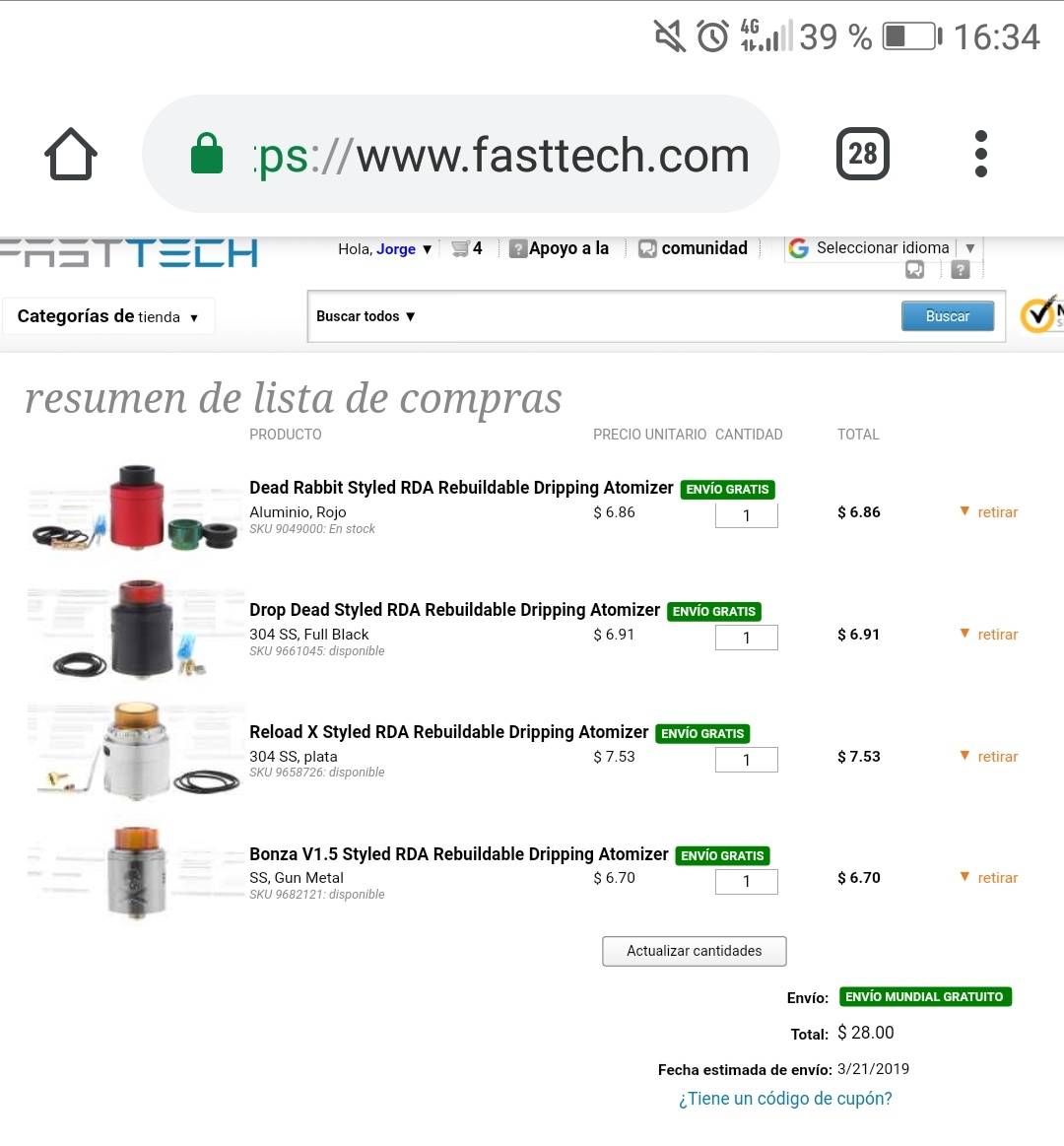Click the blue Buscar button
The image size is (1064, 1146).
coord(947,315)
